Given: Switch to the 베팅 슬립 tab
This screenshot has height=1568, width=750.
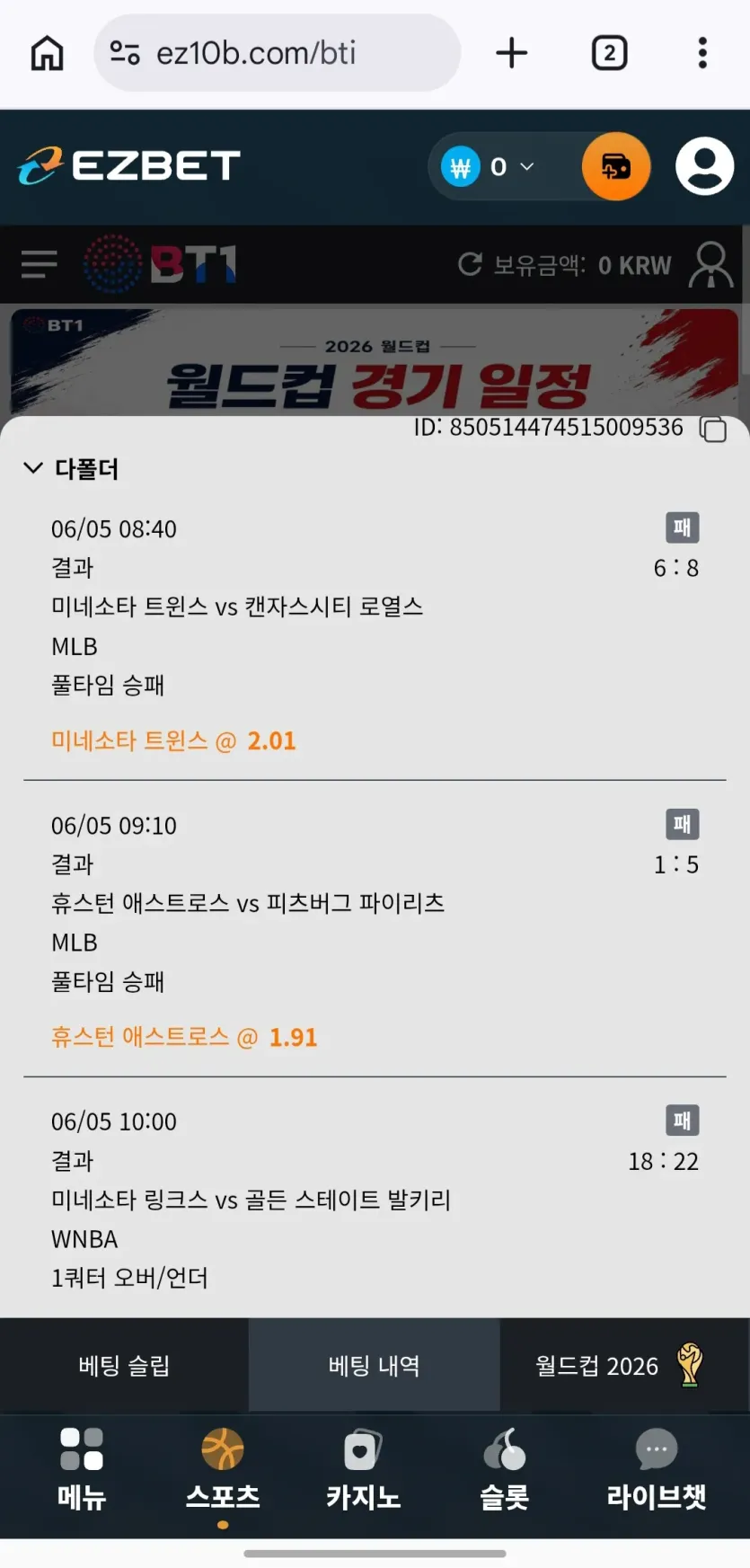Looking at the screenshot, I should coord(124,1366).
